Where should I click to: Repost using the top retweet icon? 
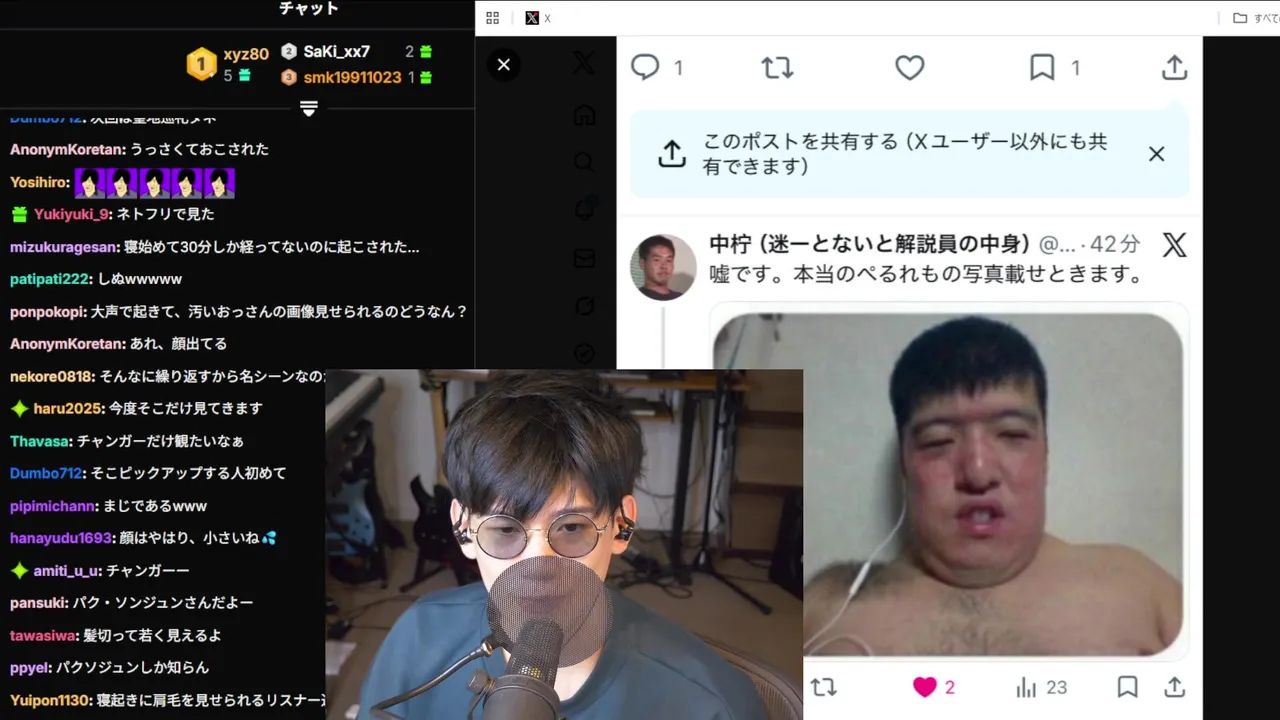coord(777,67)
